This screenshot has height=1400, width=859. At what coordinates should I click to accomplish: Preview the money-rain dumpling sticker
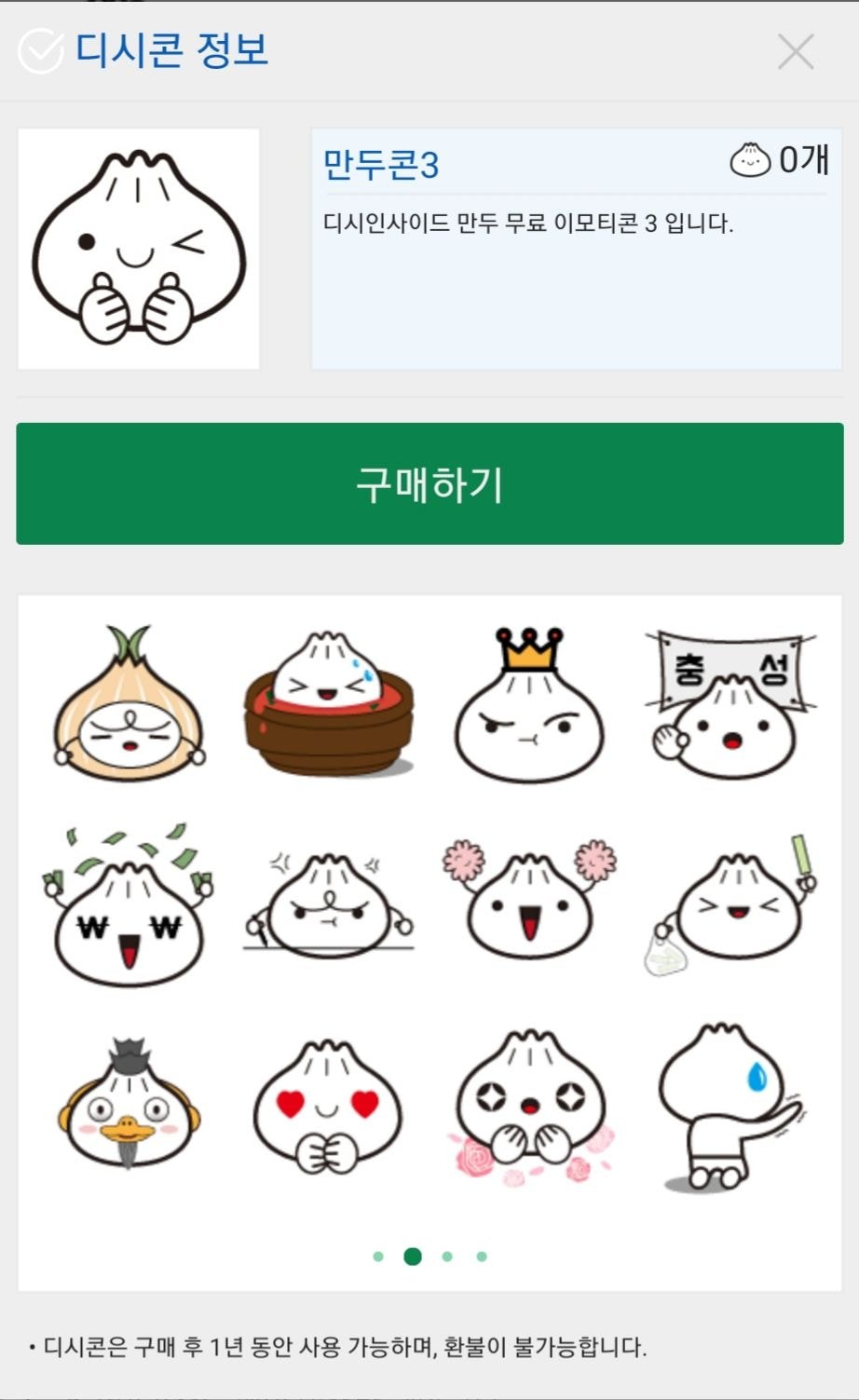[129, 905]
